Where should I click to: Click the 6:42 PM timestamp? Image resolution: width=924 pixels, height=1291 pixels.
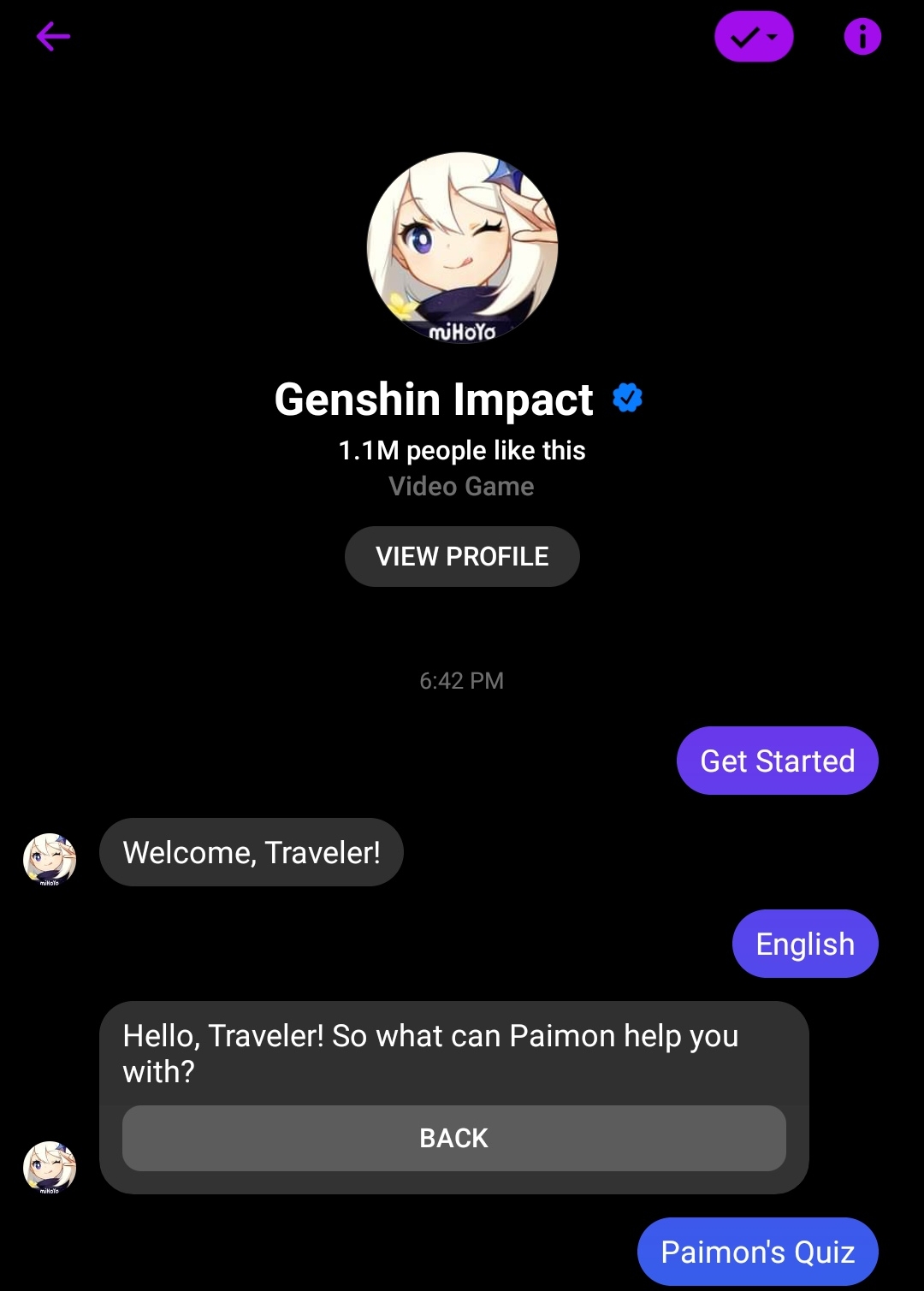[x=461, y=680]
